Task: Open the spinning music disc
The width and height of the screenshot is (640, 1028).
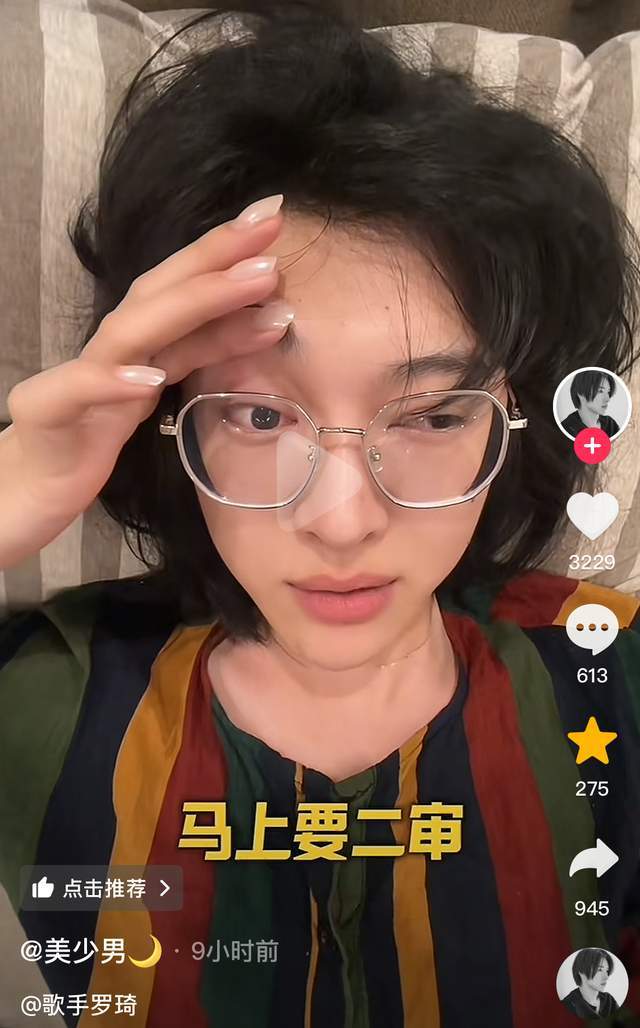Action: (592, 982)
